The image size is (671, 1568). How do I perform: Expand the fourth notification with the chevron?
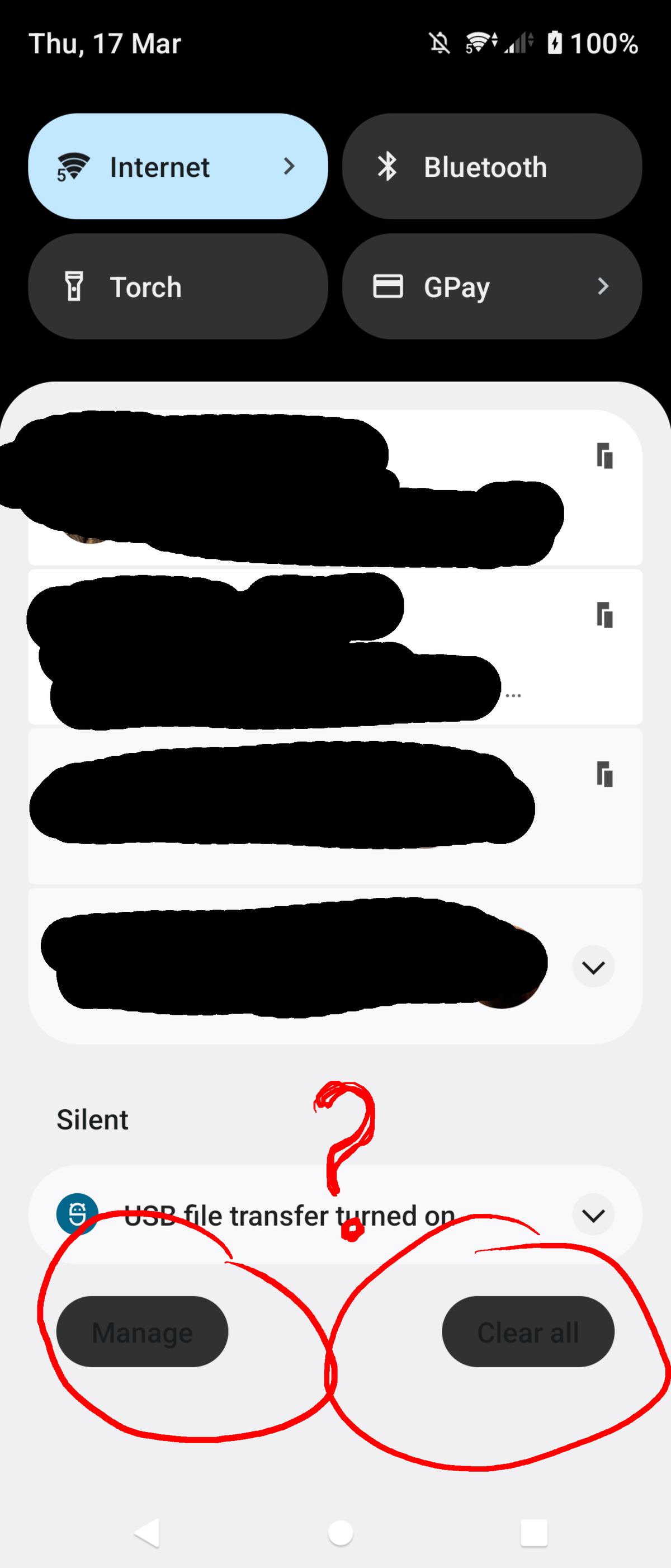(593, 967)
